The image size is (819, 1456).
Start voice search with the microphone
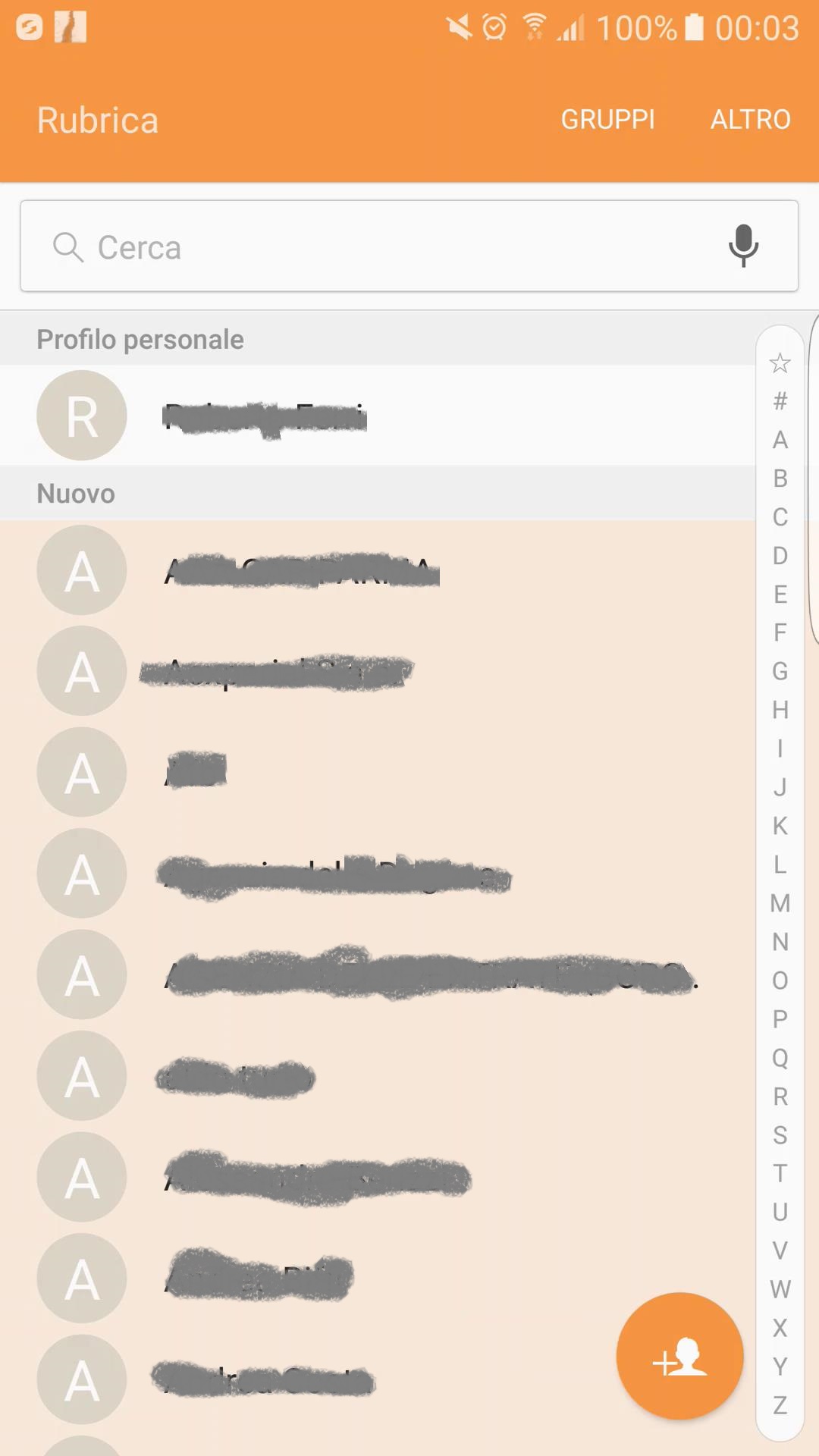pyautogui.click(x=743, y=246)
